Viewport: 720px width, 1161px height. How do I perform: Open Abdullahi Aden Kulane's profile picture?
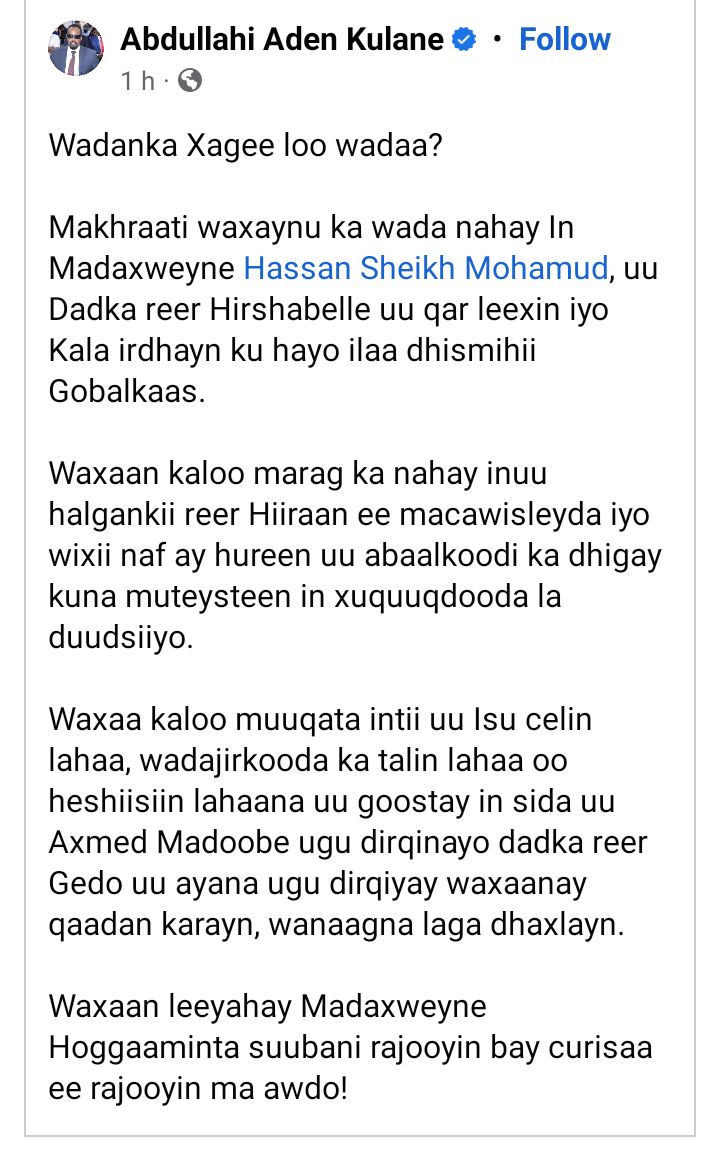(x=77, y=46)
